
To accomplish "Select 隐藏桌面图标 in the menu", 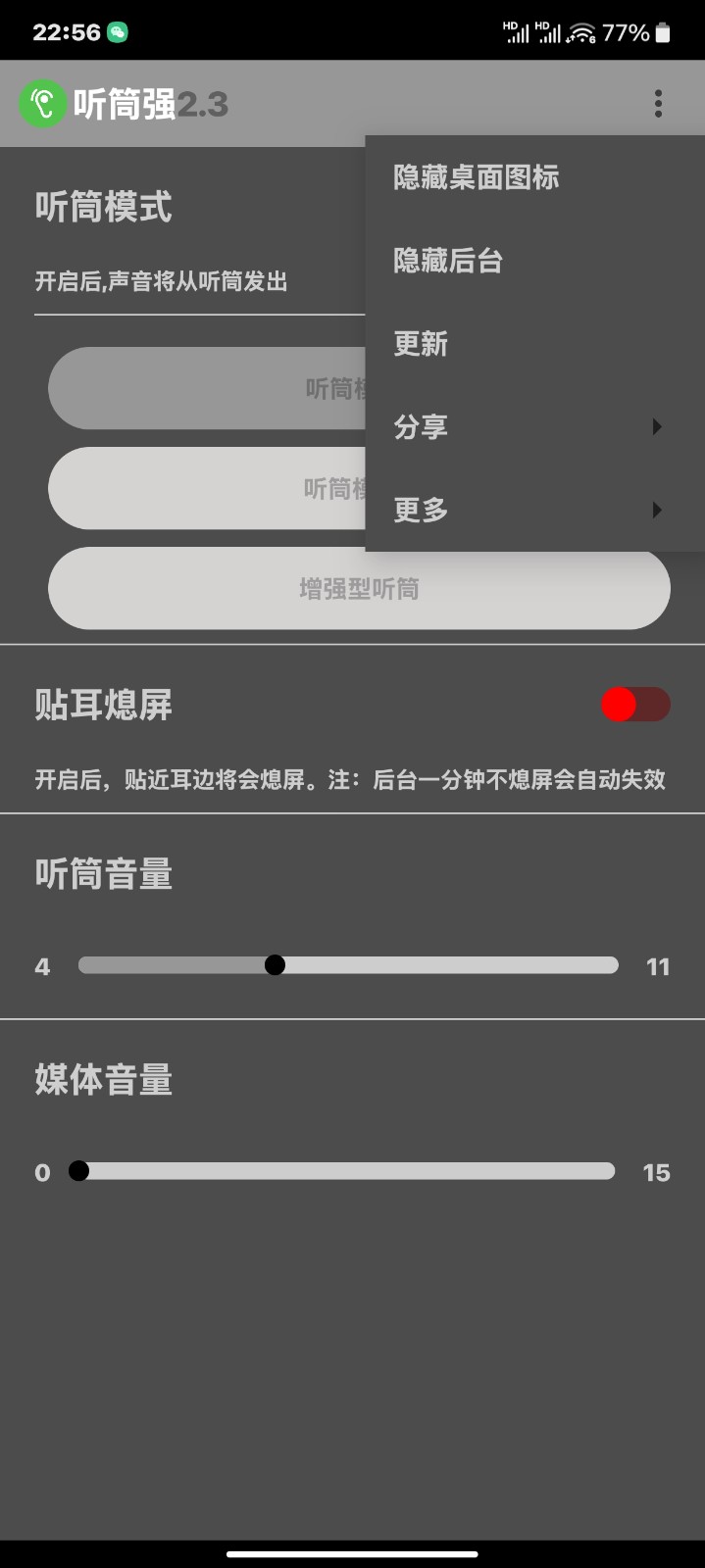I will [x=535, y=177].
